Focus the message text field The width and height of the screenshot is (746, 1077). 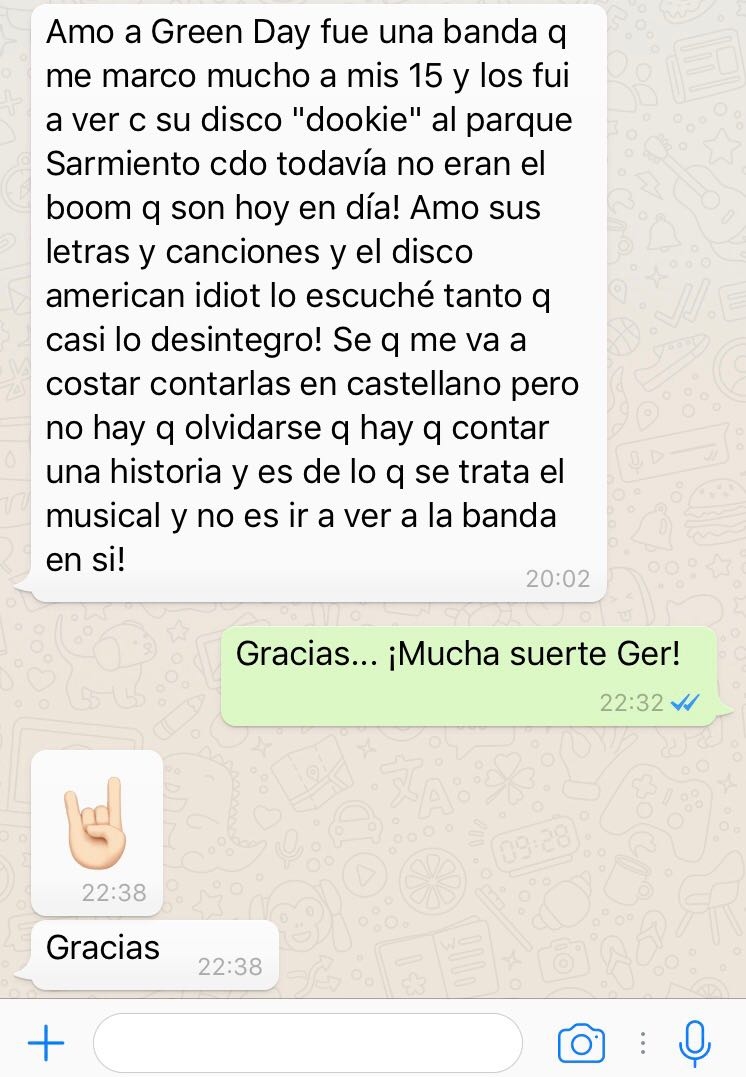pos(307,1043)
